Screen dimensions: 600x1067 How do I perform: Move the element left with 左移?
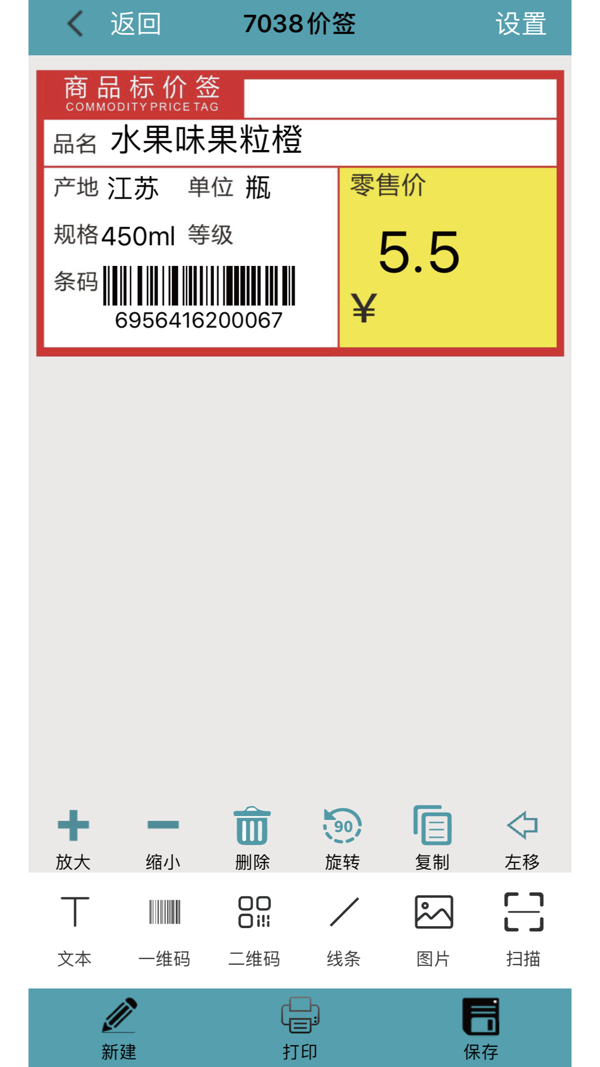click(522, 838)
